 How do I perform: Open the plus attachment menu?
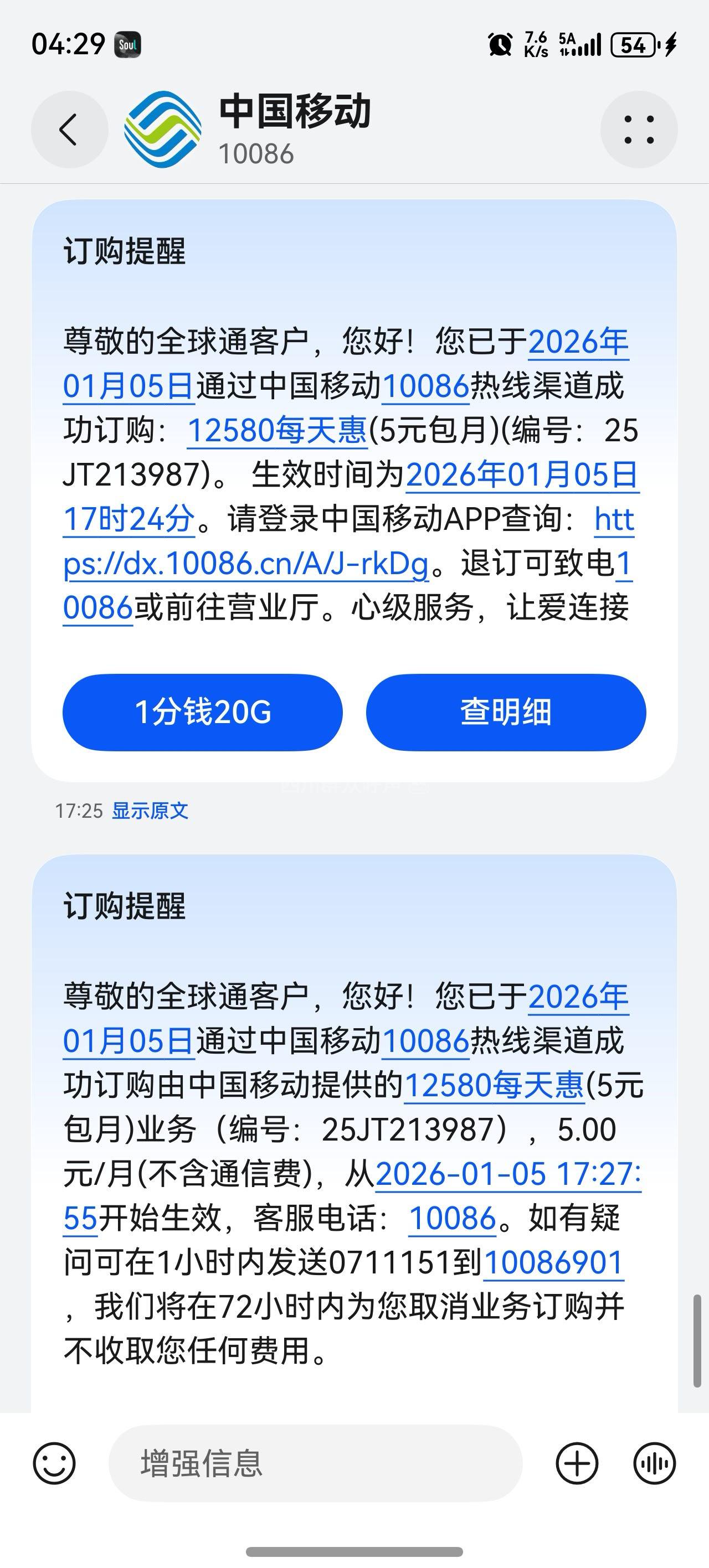click(x=577, y=1464)
